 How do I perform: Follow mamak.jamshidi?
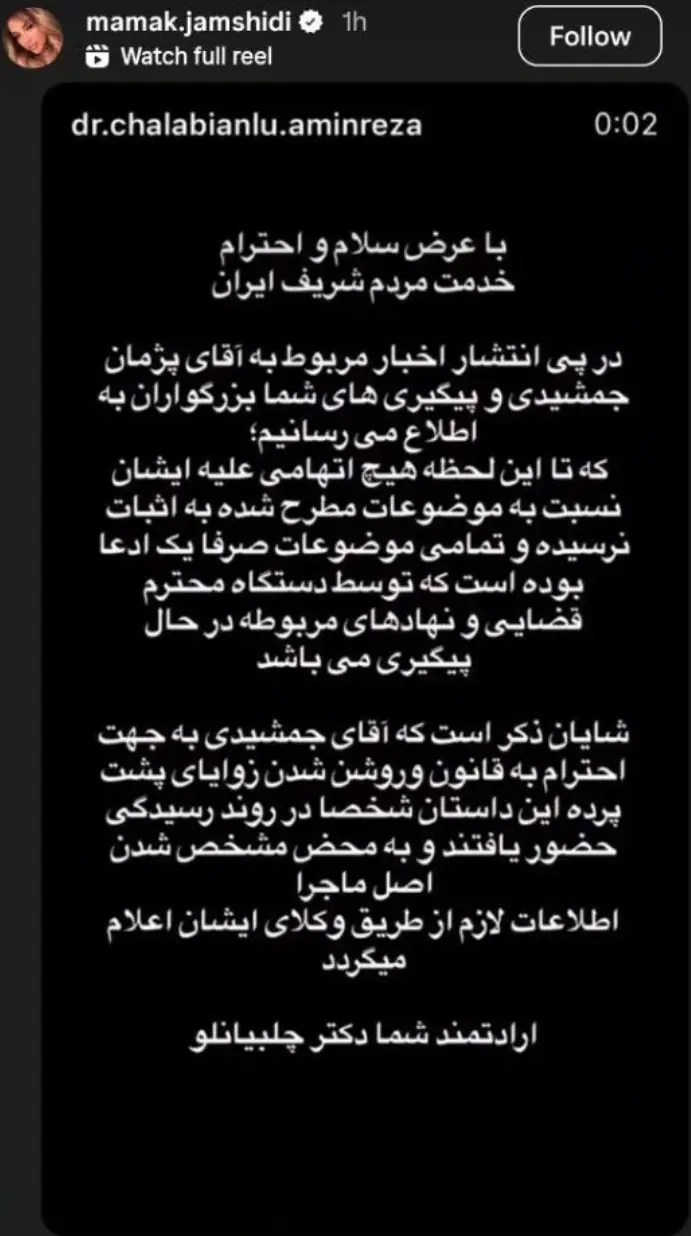pyautogui.click(x=590, y=37)
